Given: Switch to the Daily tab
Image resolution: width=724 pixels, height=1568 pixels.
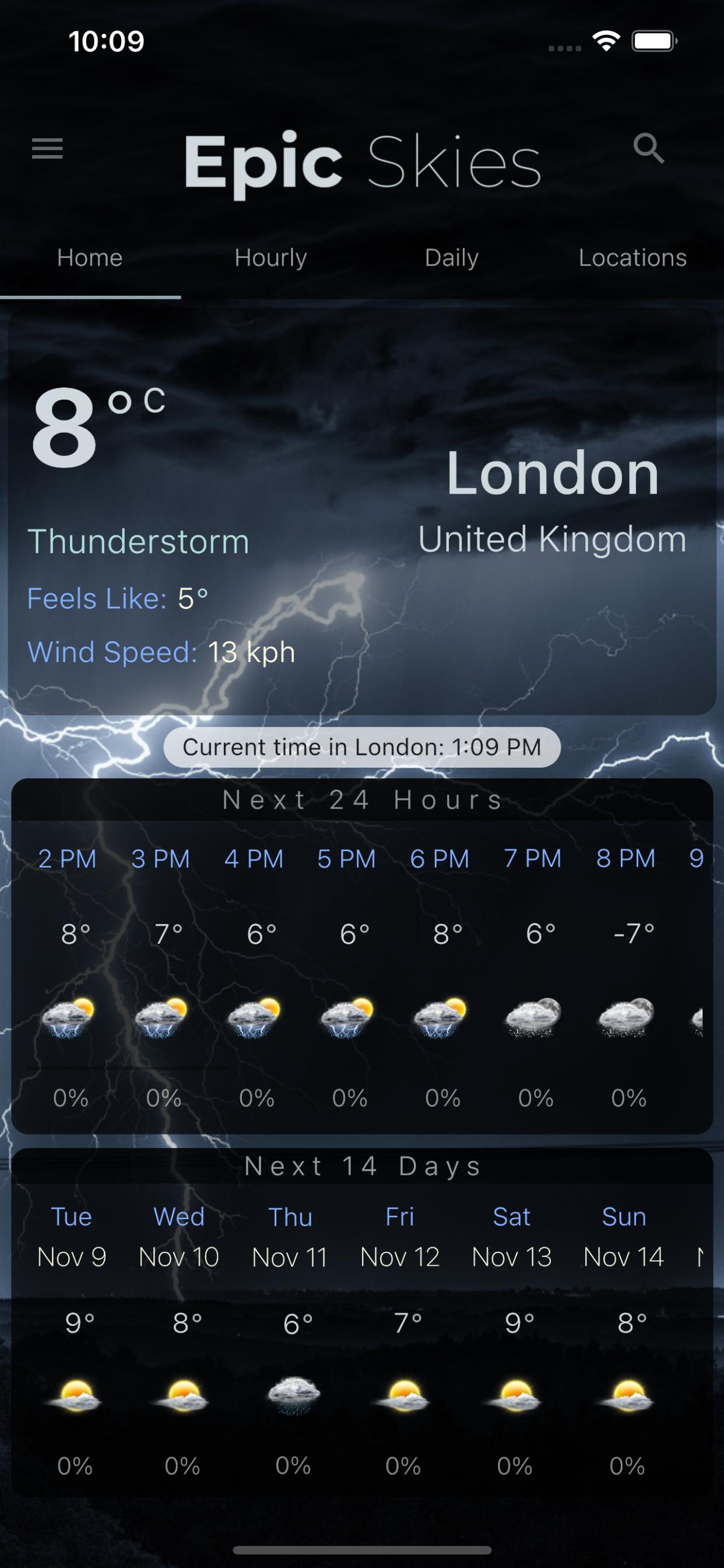Looking at the screenshot, I should click(x=451, y=258).
